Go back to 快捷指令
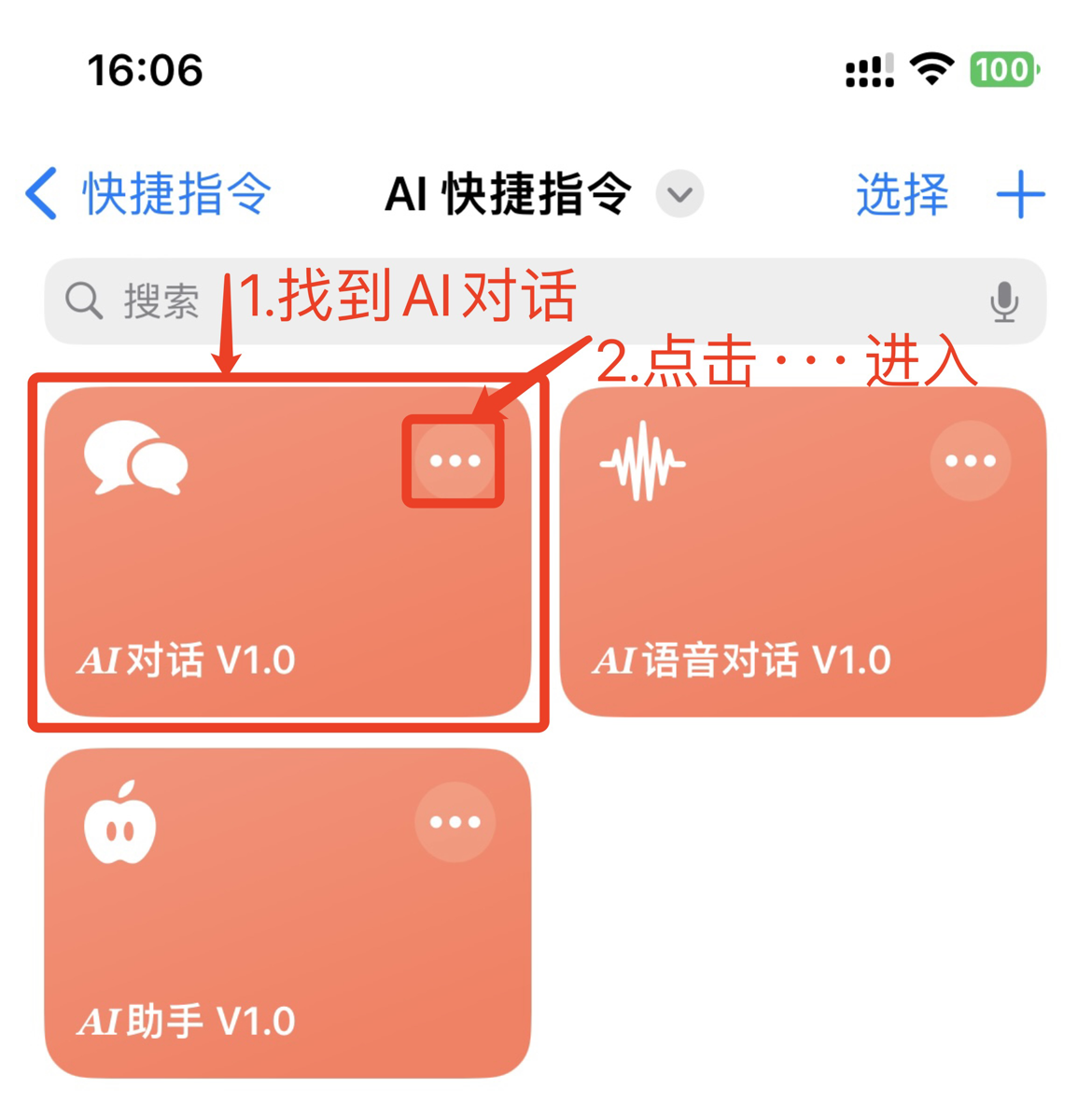This screenshot has height=1103, width=1092. (149, 194)
